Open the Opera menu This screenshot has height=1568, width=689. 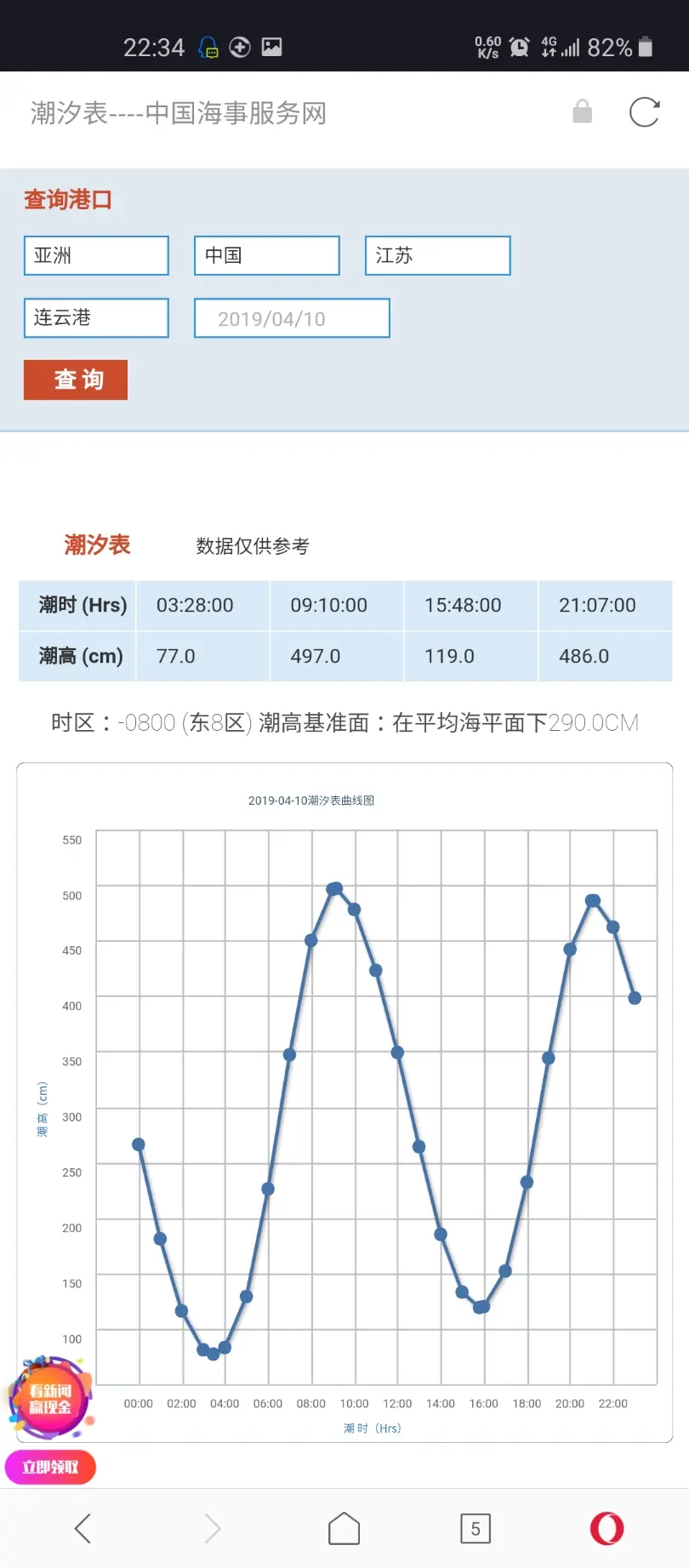(x=607, y=1529)
